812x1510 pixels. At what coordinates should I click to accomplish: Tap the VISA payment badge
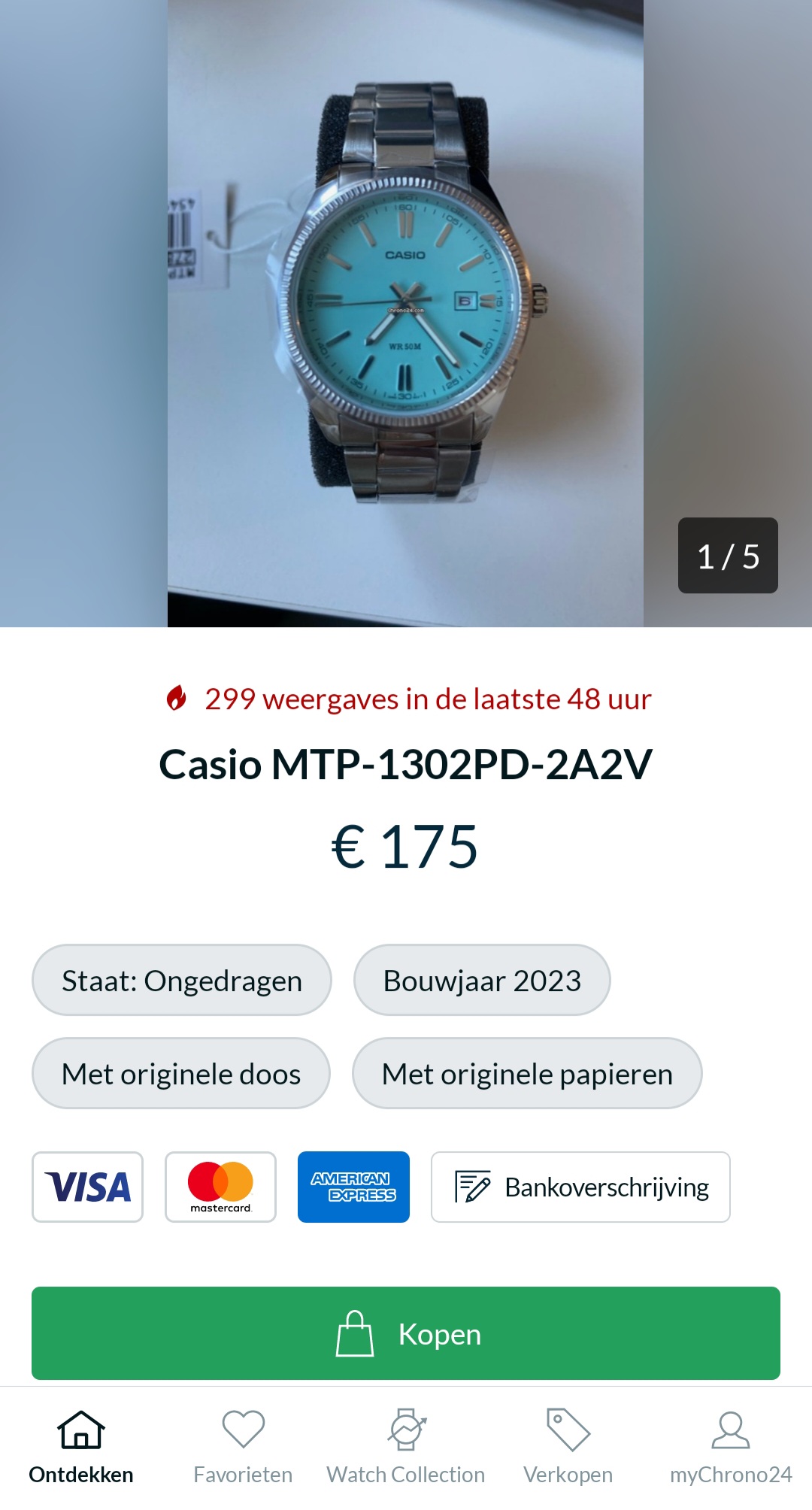coord(87,1187)
